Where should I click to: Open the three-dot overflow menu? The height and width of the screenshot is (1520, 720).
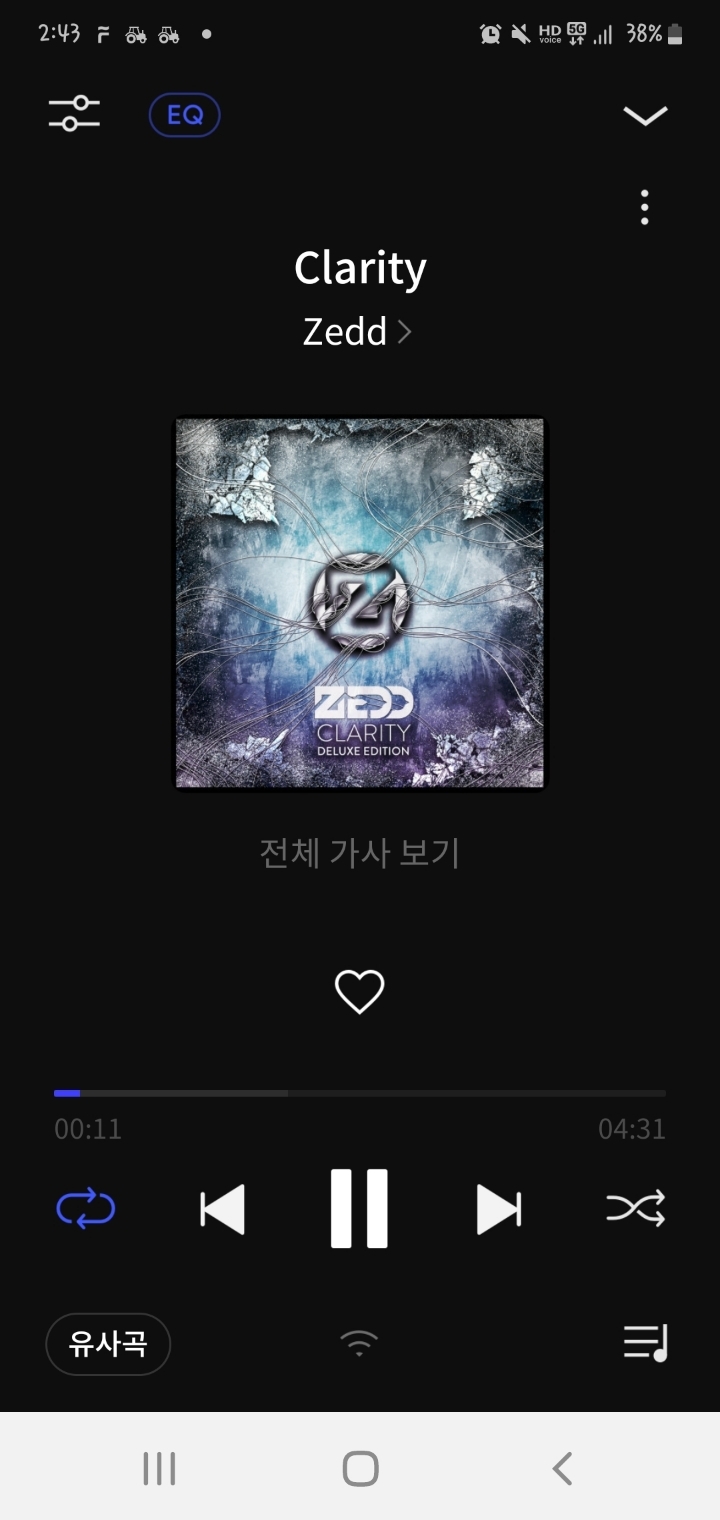coord(645,207)
